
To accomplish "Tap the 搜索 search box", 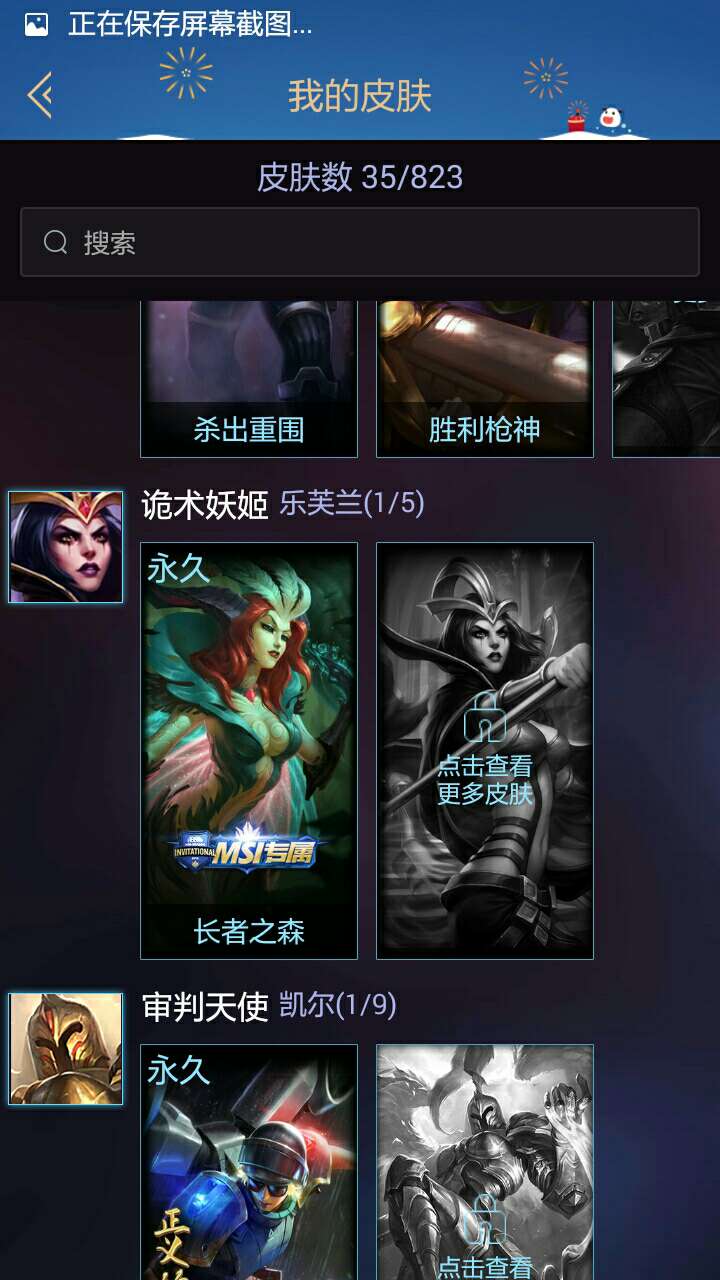I will tap(360, 242).
